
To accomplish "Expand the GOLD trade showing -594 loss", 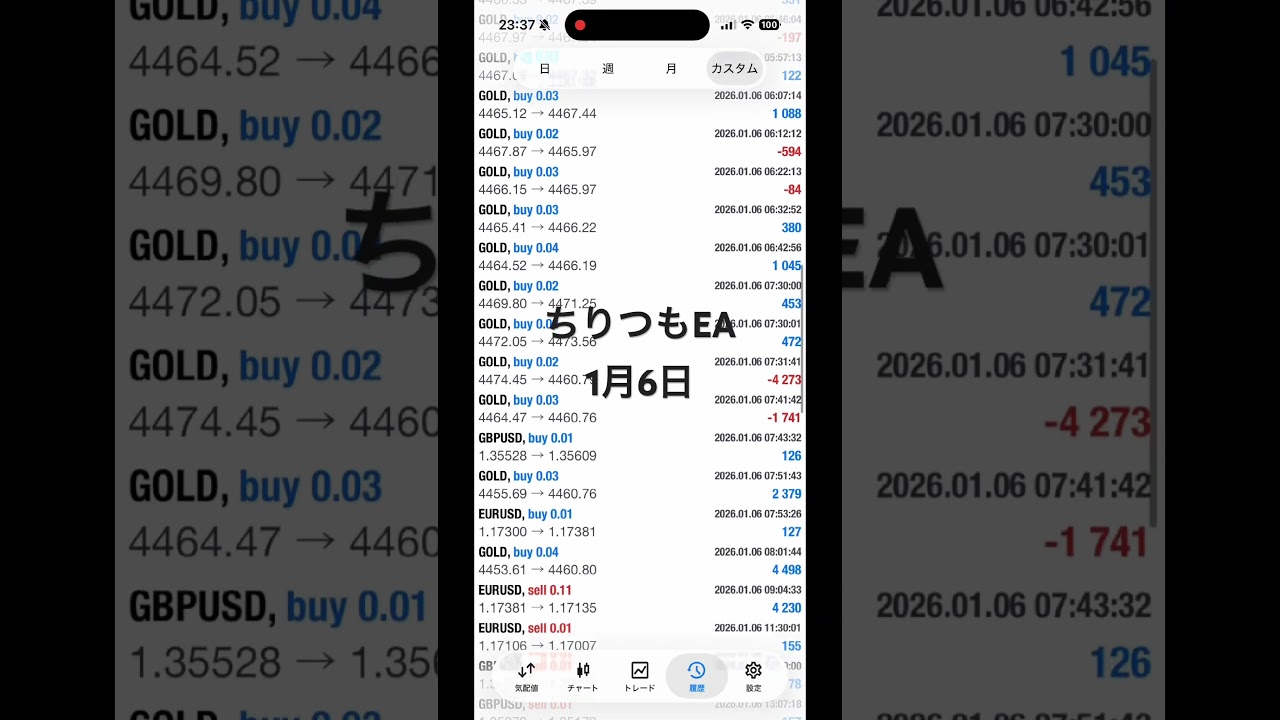I will [x=640, y=143].
